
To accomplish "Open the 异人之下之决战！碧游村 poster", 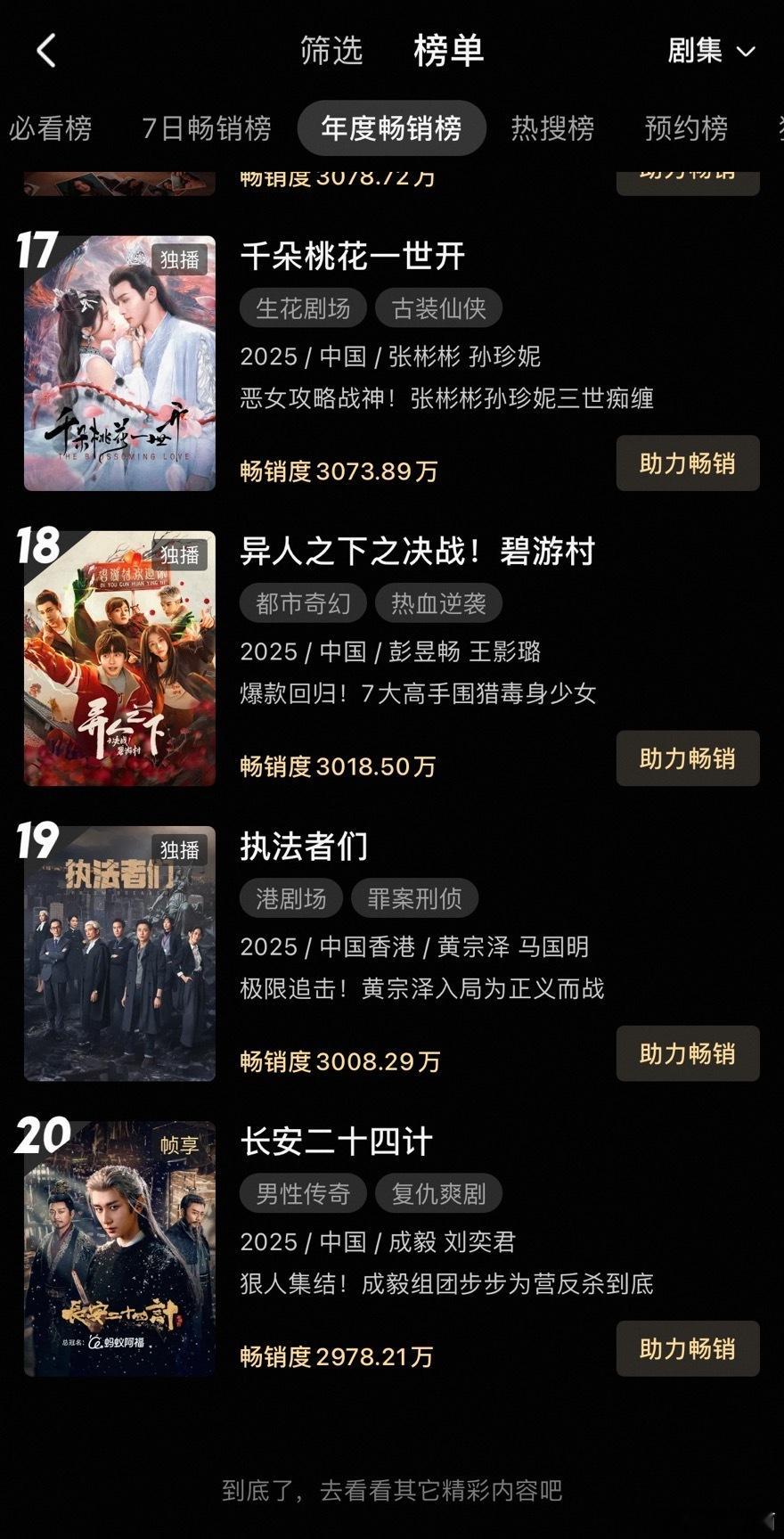I will pos(119,659).
